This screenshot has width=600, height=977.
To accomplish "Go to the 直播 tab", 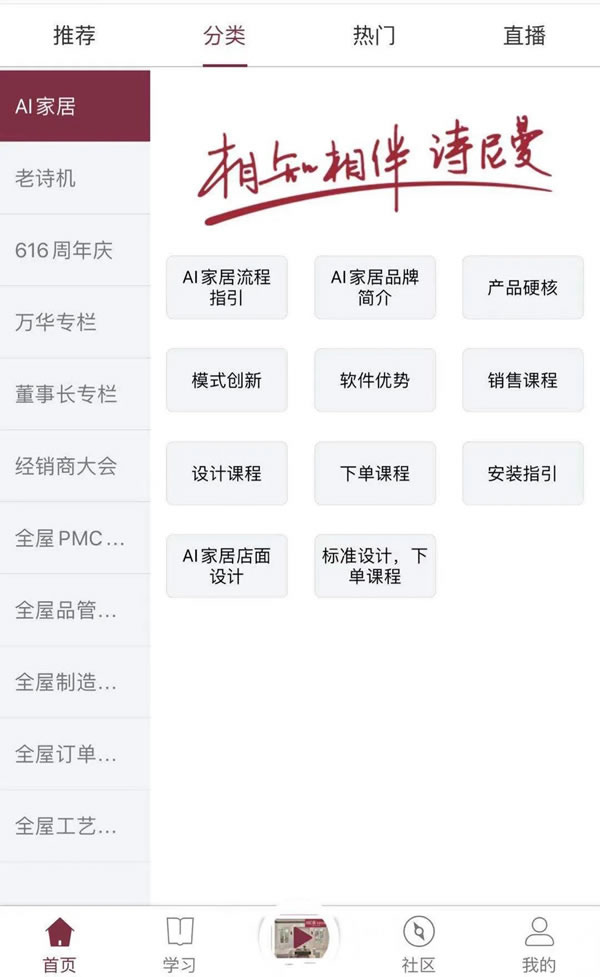I will (x=524, y=36).
